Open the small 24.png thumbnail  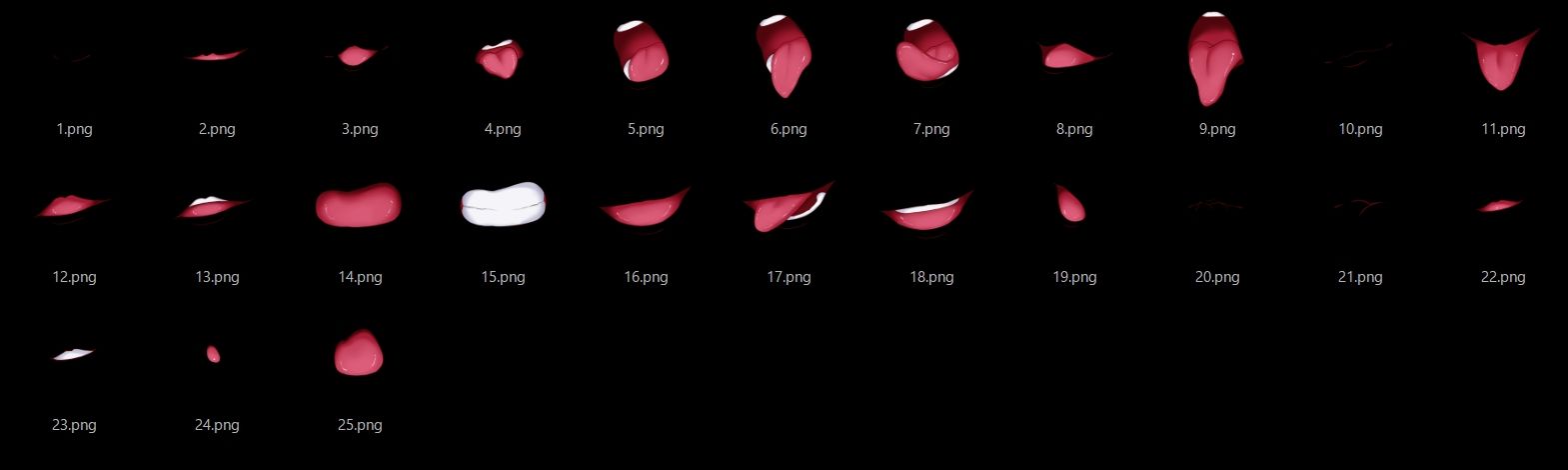(x=213, y=354)
